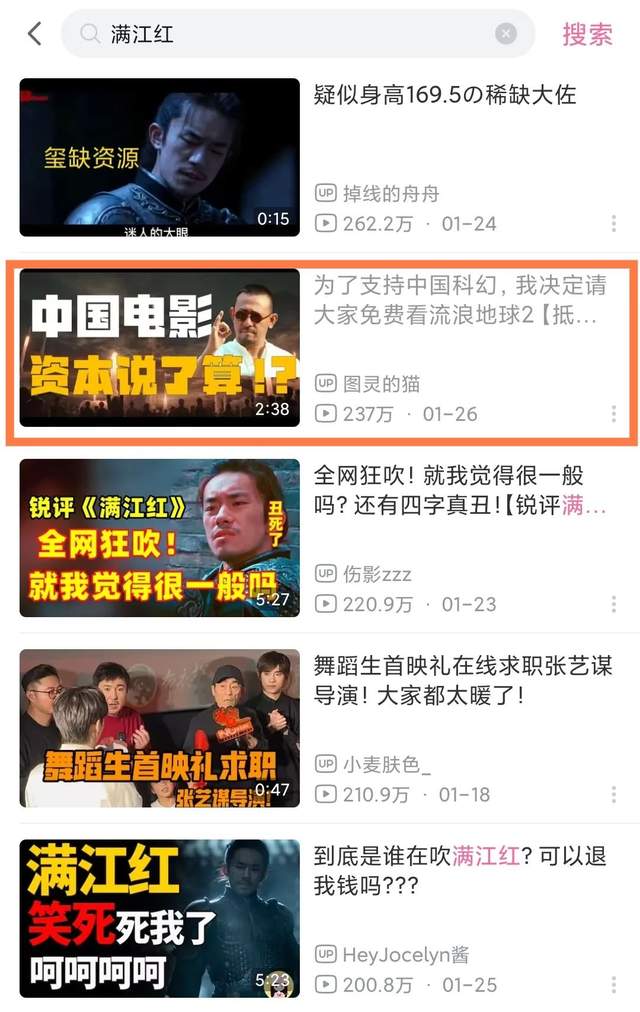Play HeyJocelyn酱's video 到底是谁在吹满江红
The width and height of the screenshot is (640, 1012).
160,917
